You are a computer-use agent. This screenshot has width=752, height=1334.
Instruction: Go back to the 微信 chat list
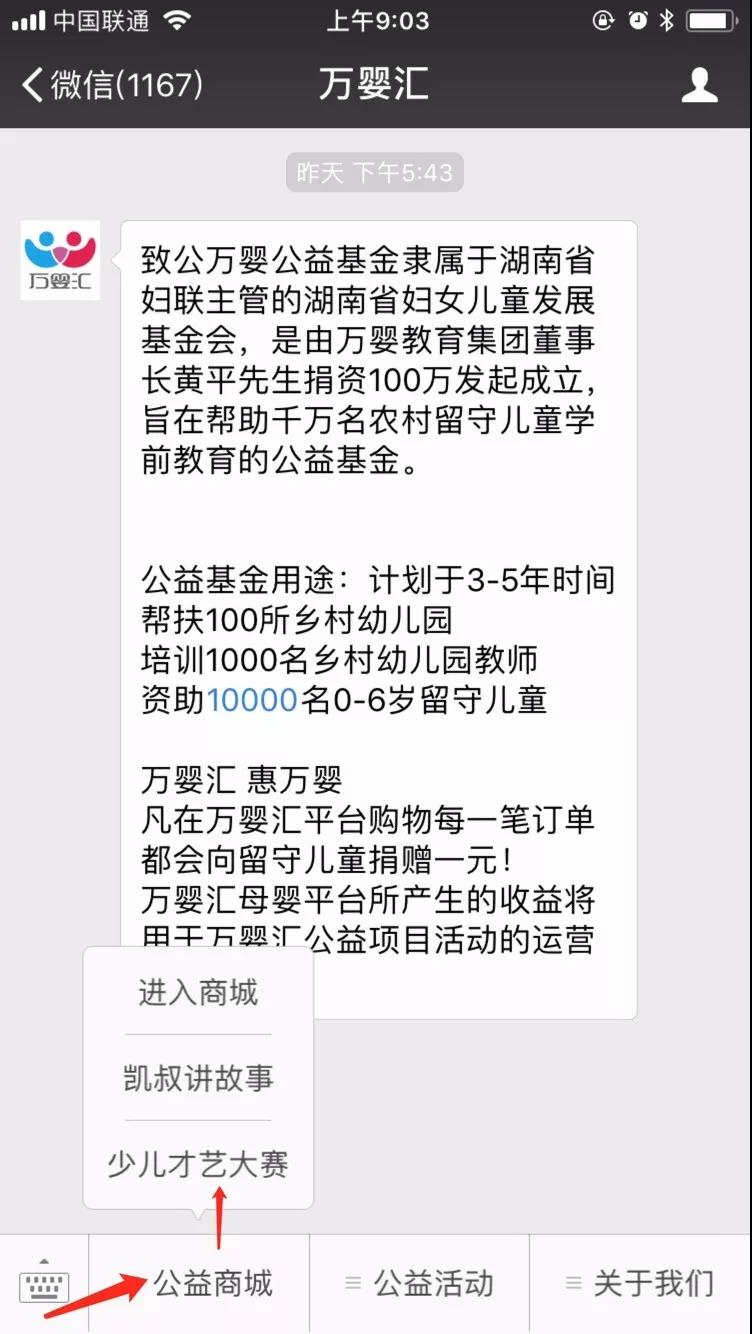[110, 84]
